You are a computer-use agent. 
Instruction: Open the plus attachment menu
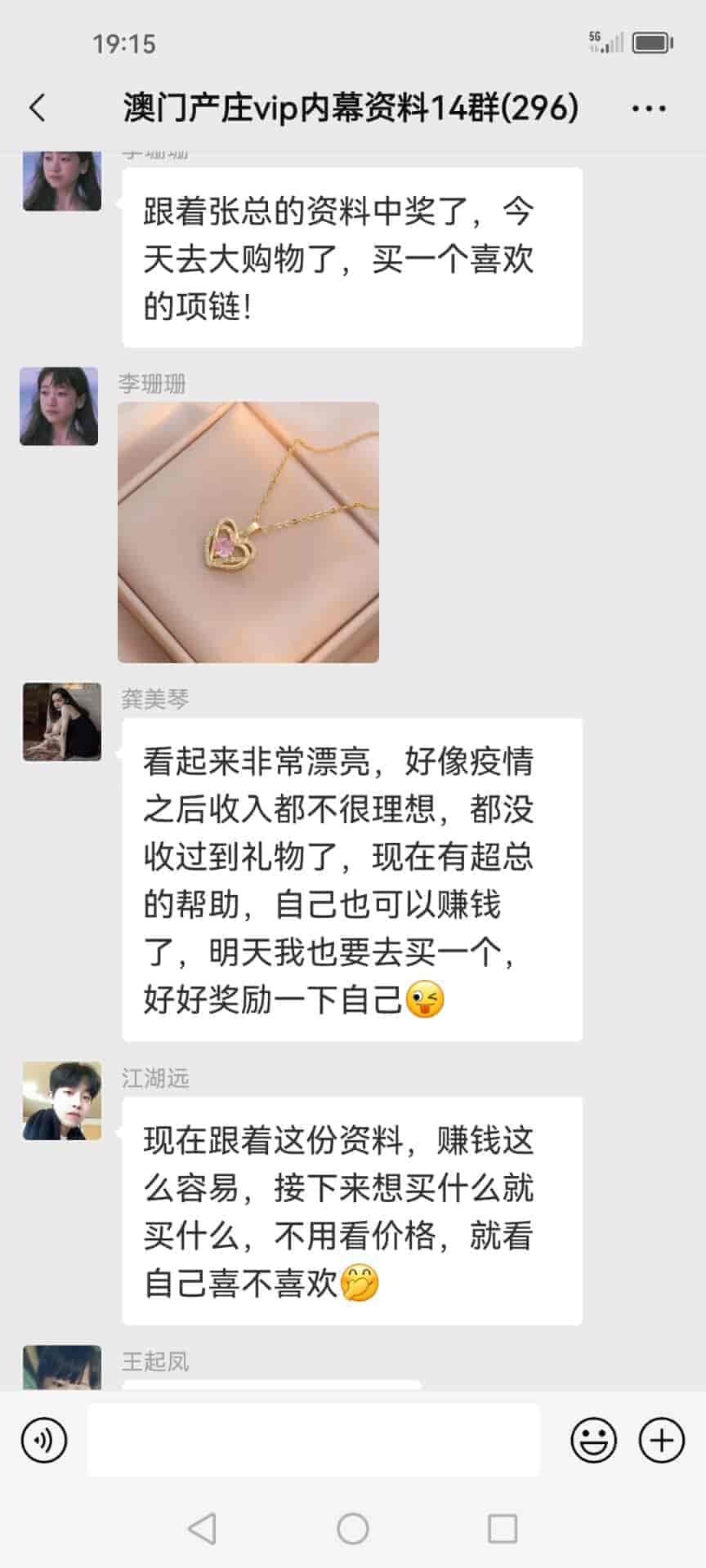[x=661, y=1440]
